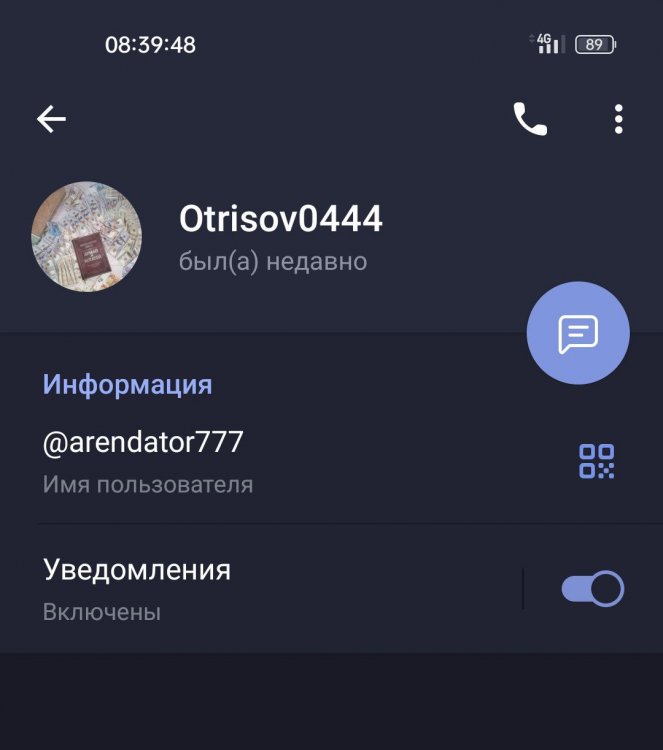Turn off the Уведомления switch

[x=592, y=589]
